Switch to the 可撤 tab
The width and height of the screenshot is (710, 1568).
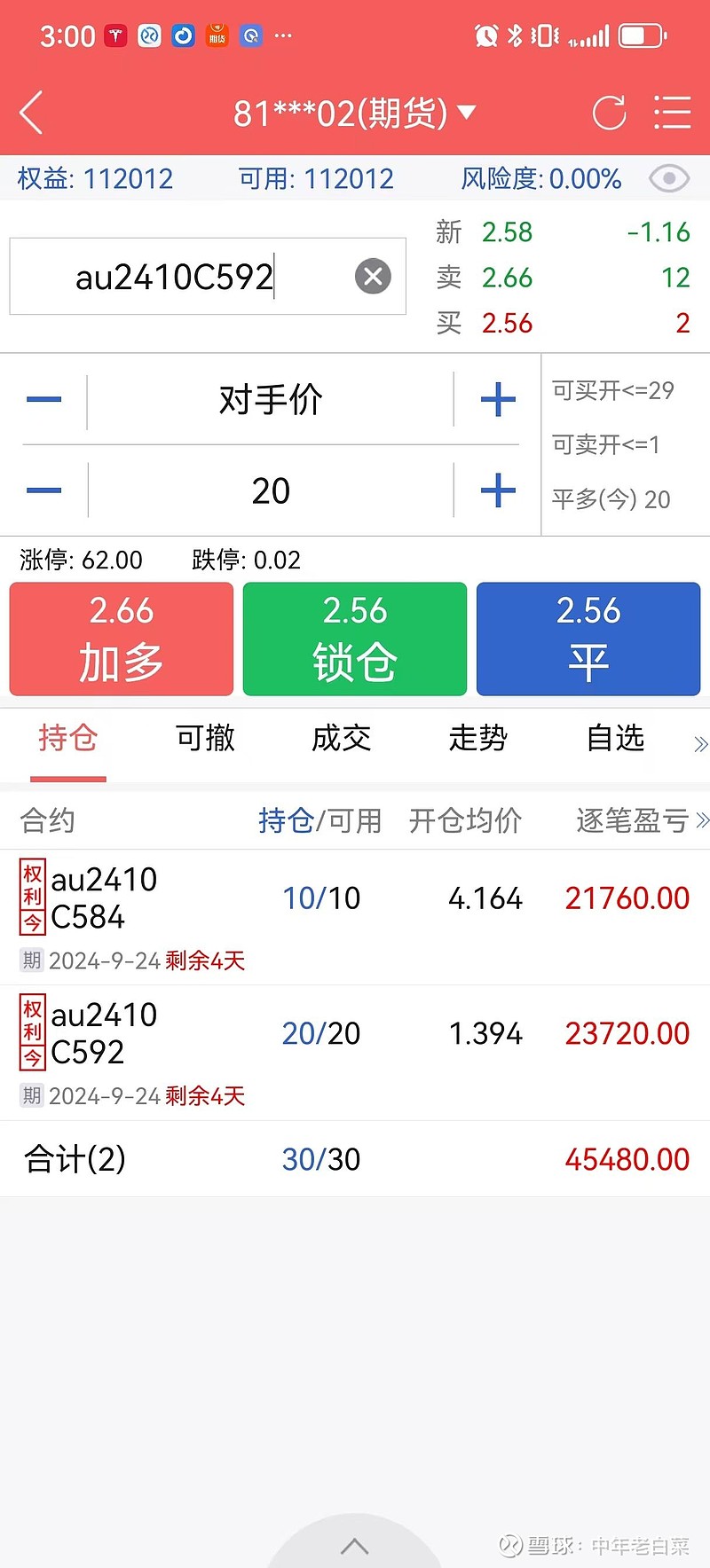[x=205, y=738]
